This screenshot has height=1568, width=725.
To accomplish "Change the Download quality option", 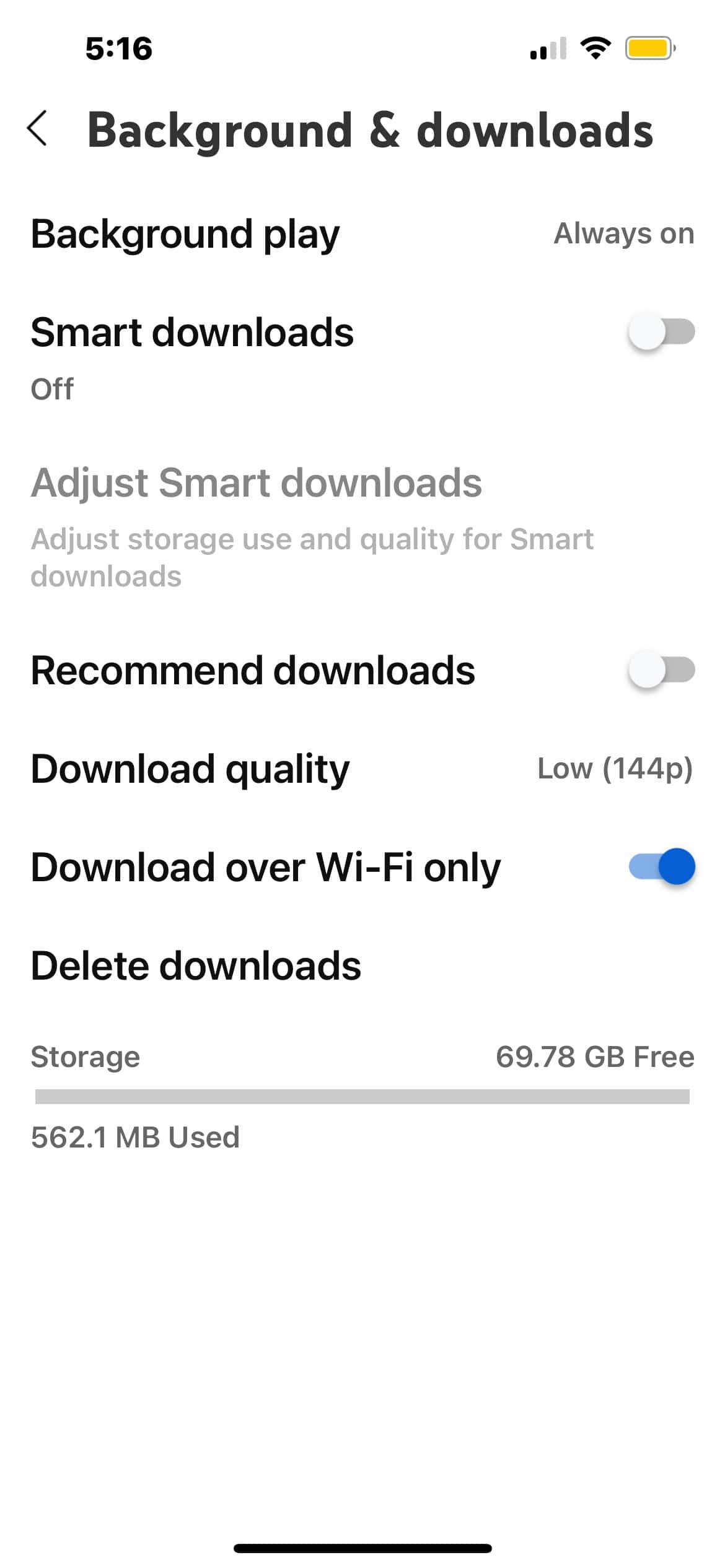I will pyautogui.click(x=362, y=769).
